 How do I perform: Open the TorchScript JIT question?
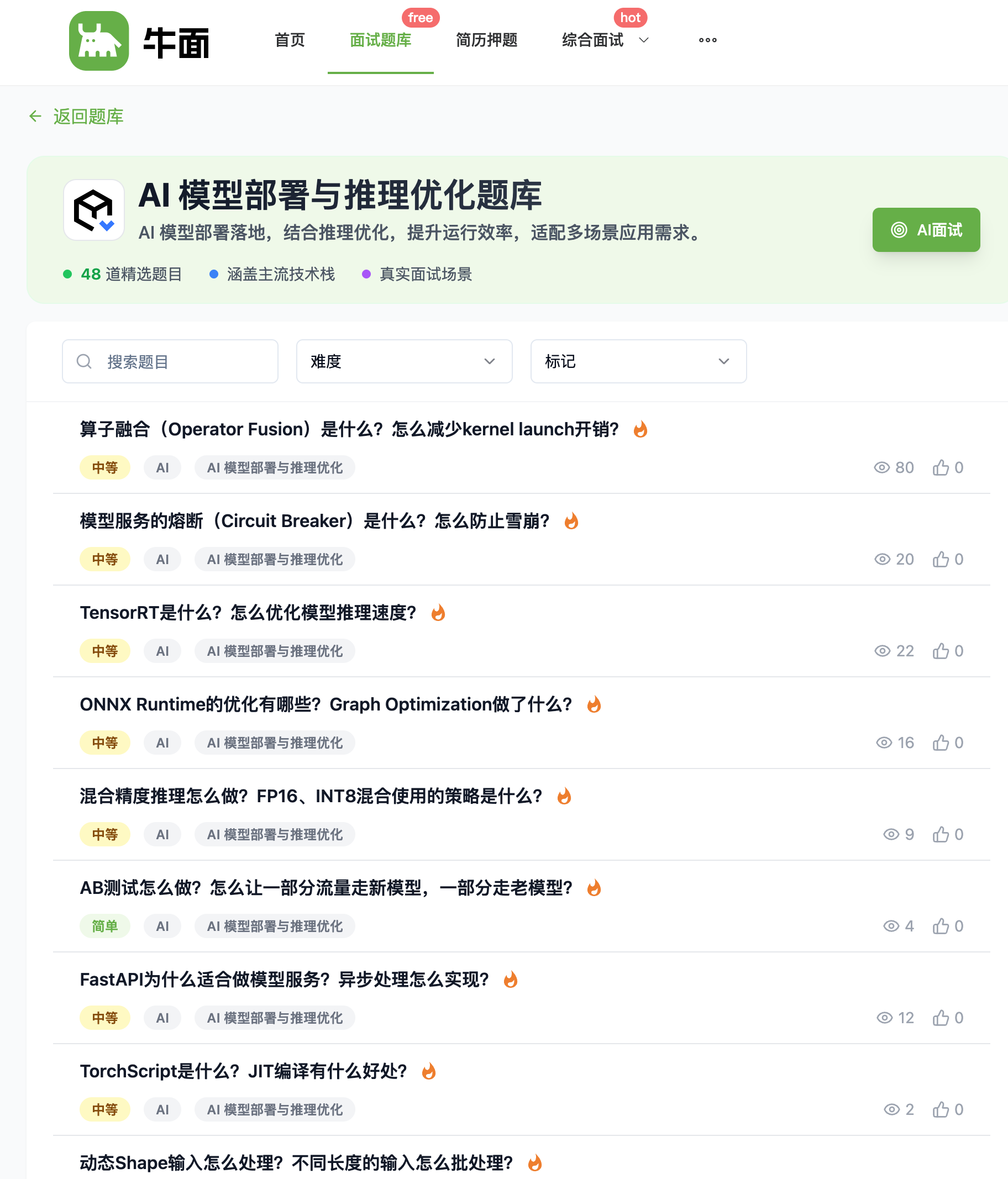click(x=243, y=1071)
